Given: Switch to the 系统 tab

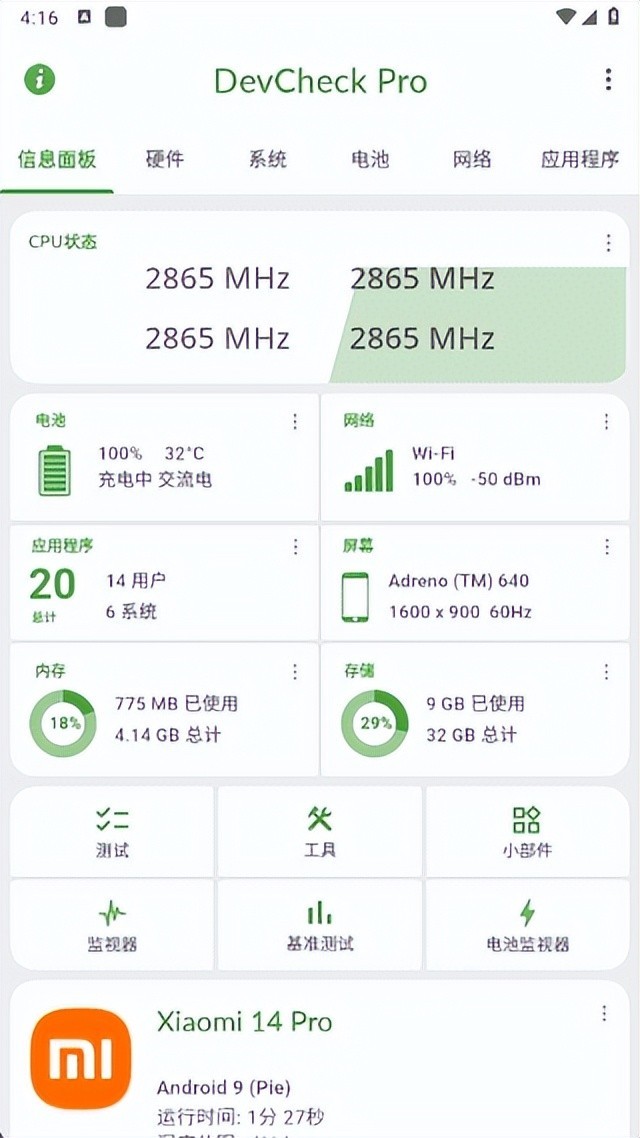Looking at the screenshot, I should [267, 159].
